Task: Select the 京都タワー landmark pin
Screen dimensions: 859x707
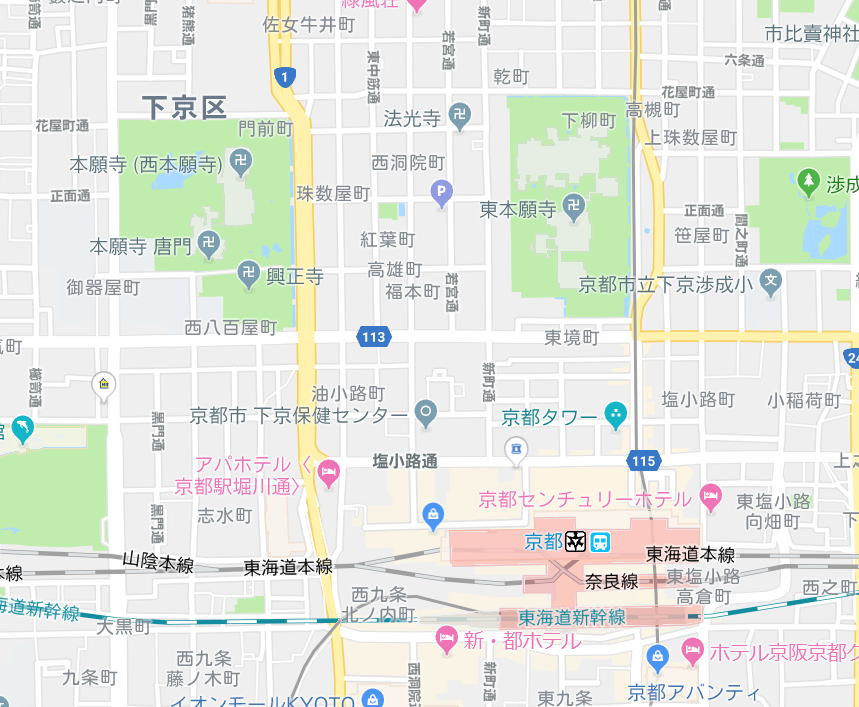Action: 617,413
